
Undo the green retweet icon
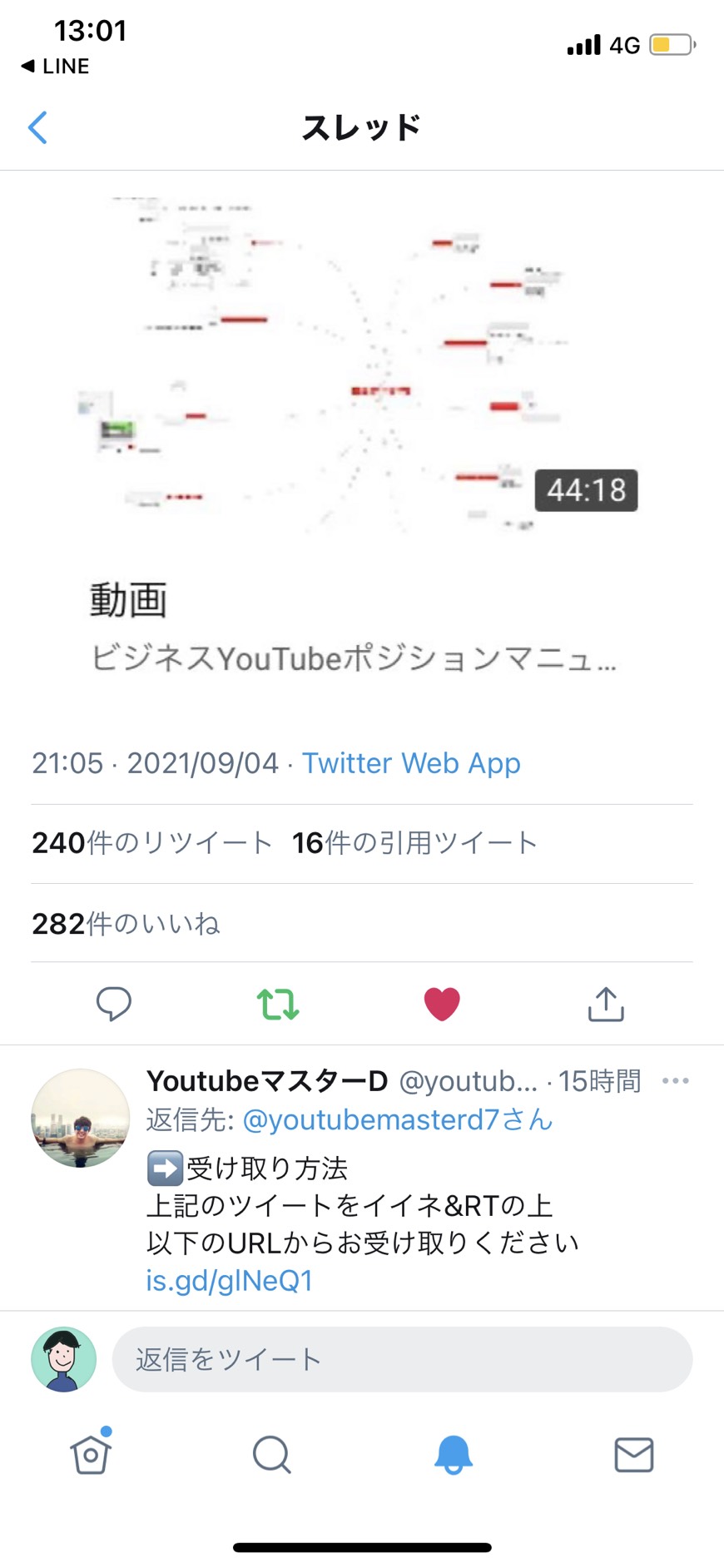[278, 1004]
